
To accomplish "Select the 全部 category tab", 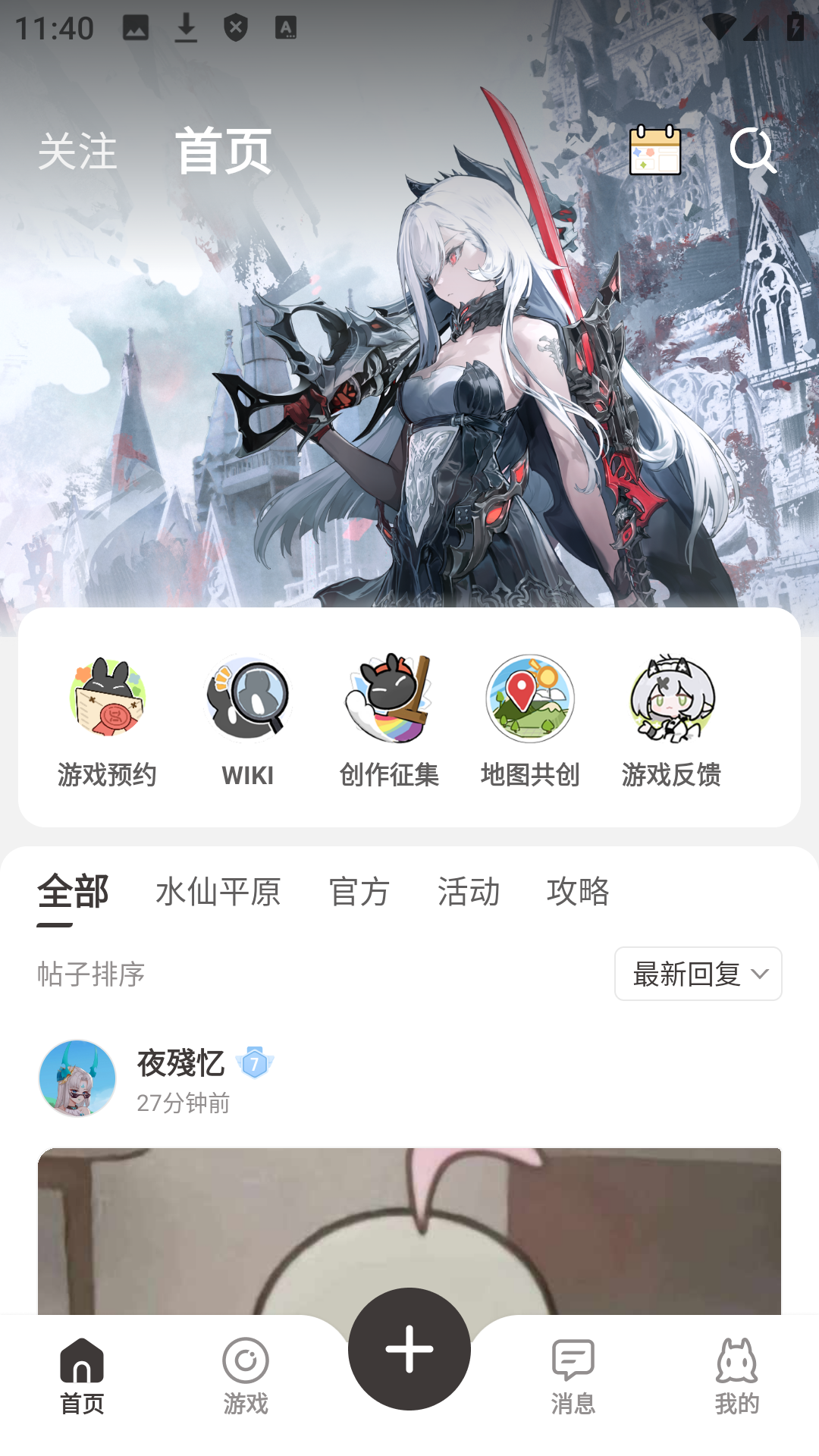I will (73, 892).
